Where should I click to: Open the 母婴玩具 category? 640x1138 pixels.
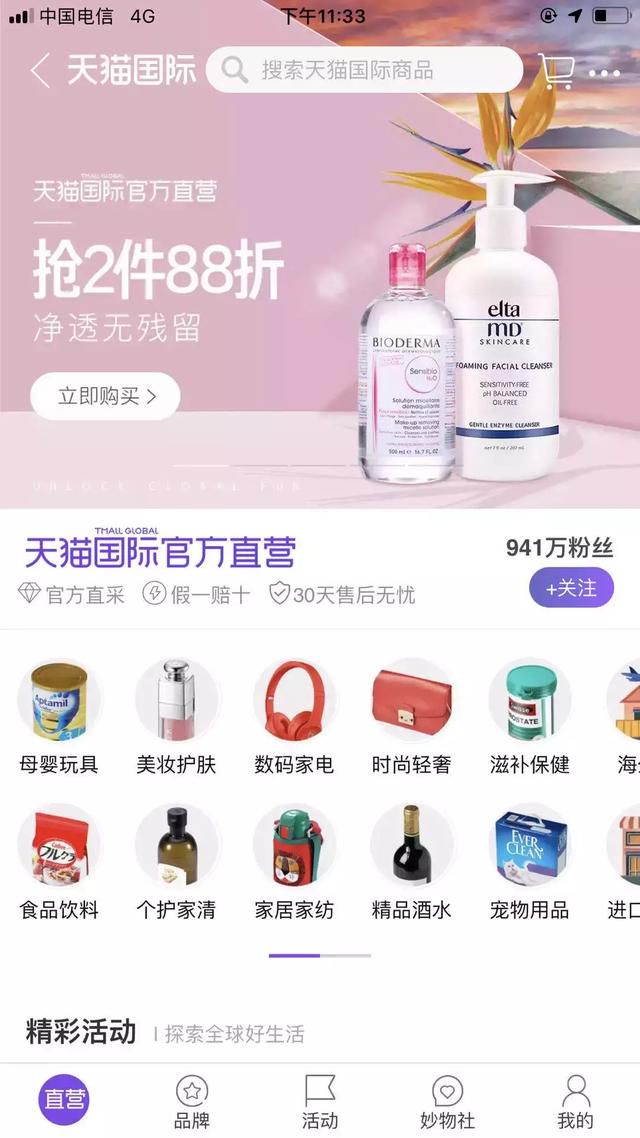pos(59,717)
